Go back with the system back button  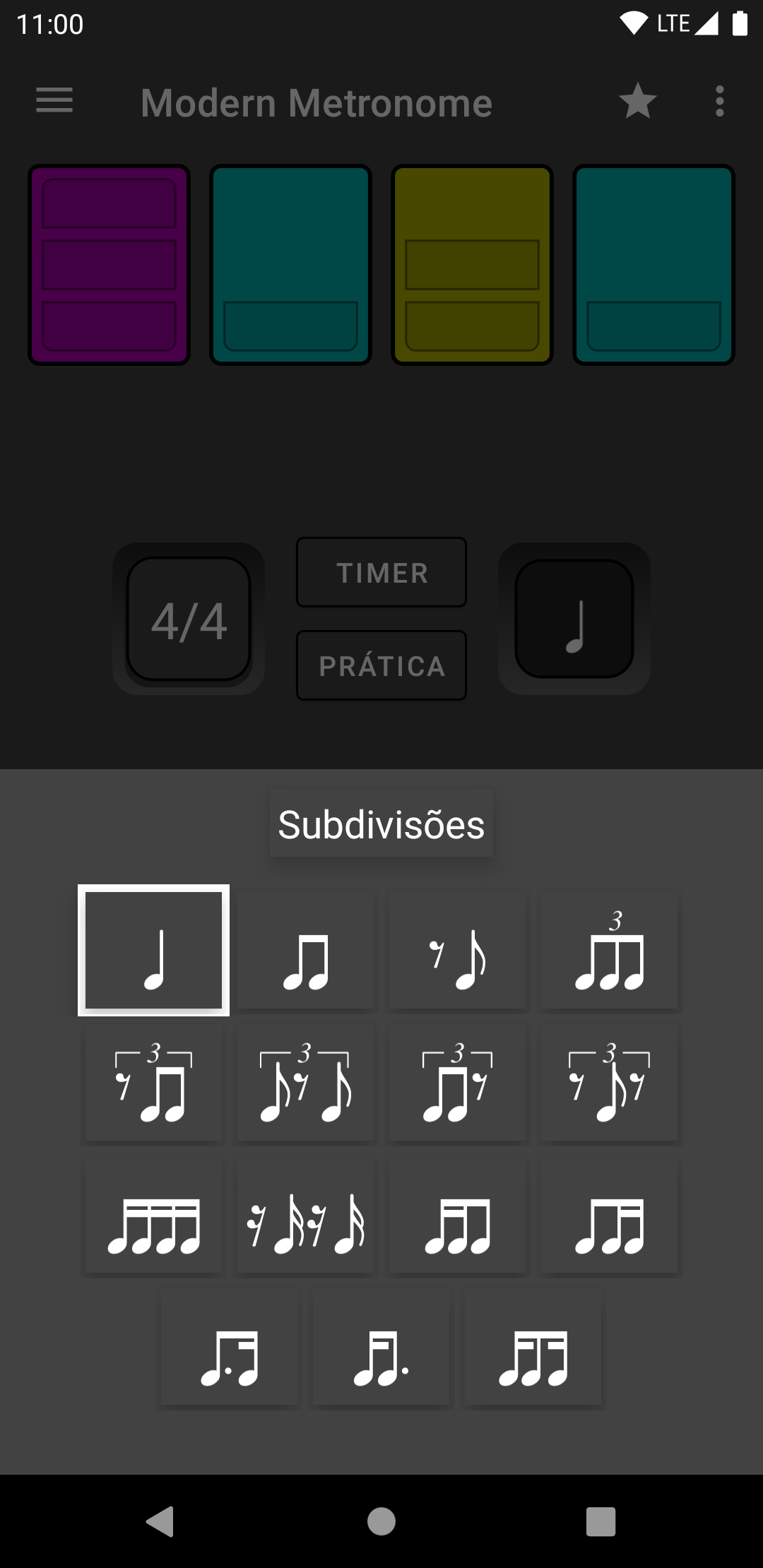(160, 1521)
